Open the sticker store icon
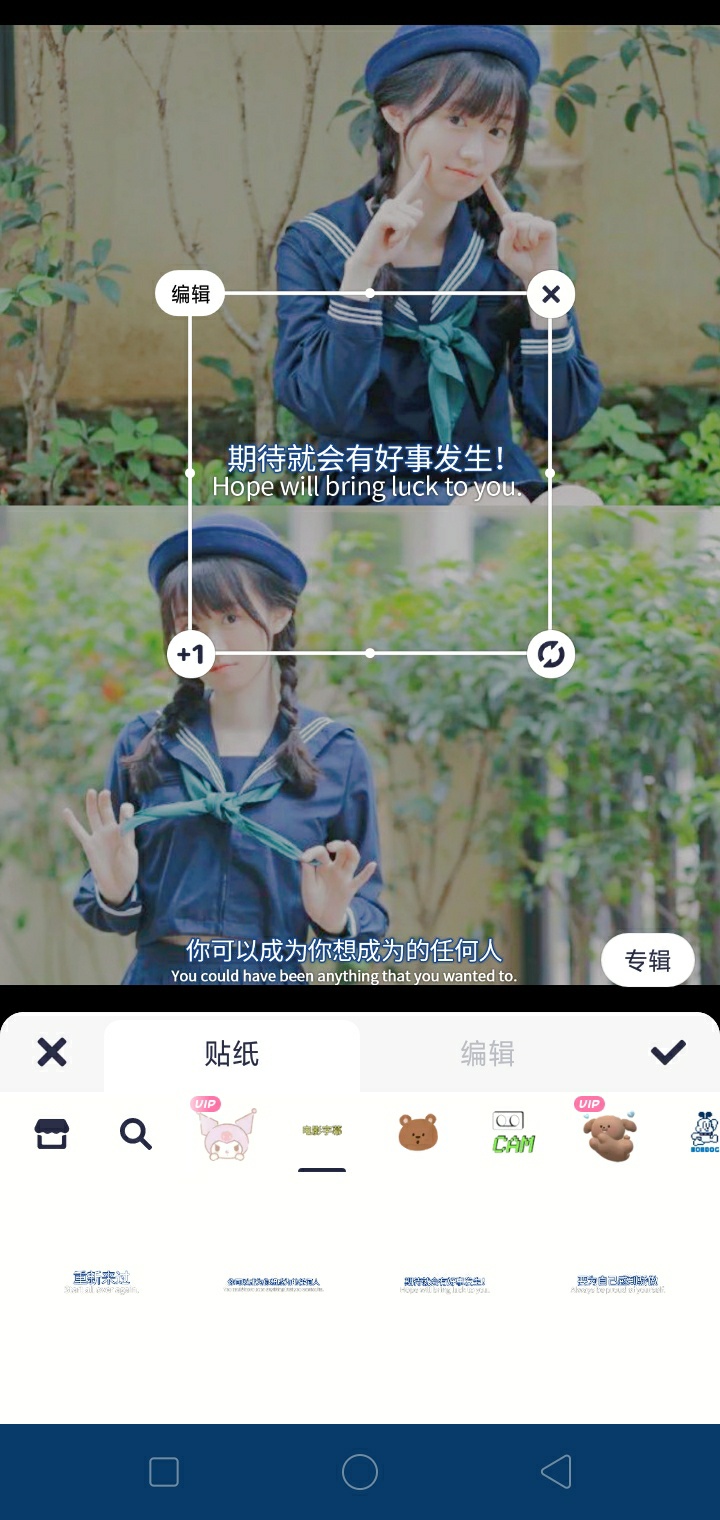The height and width of the screenshot is (1520, 720). pyautogui.click(x=51, y=1133)
